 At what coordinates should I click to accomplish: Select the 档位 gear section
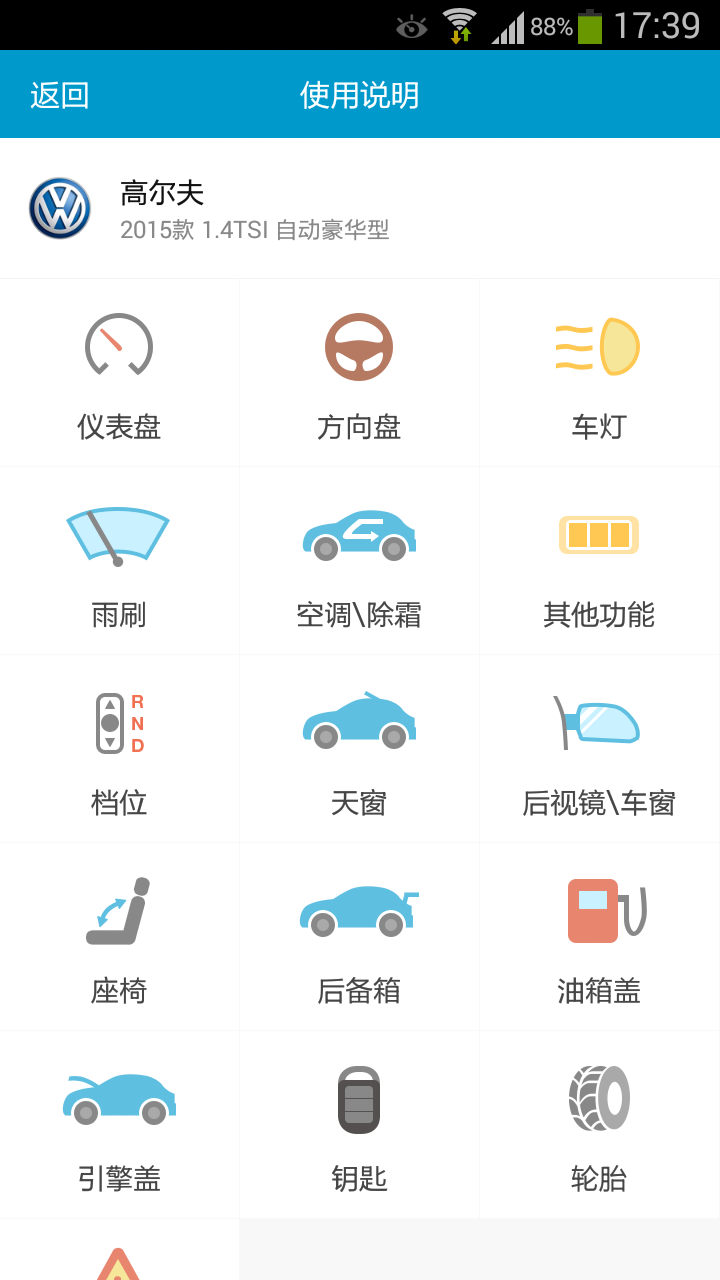(x=119, y=749)
